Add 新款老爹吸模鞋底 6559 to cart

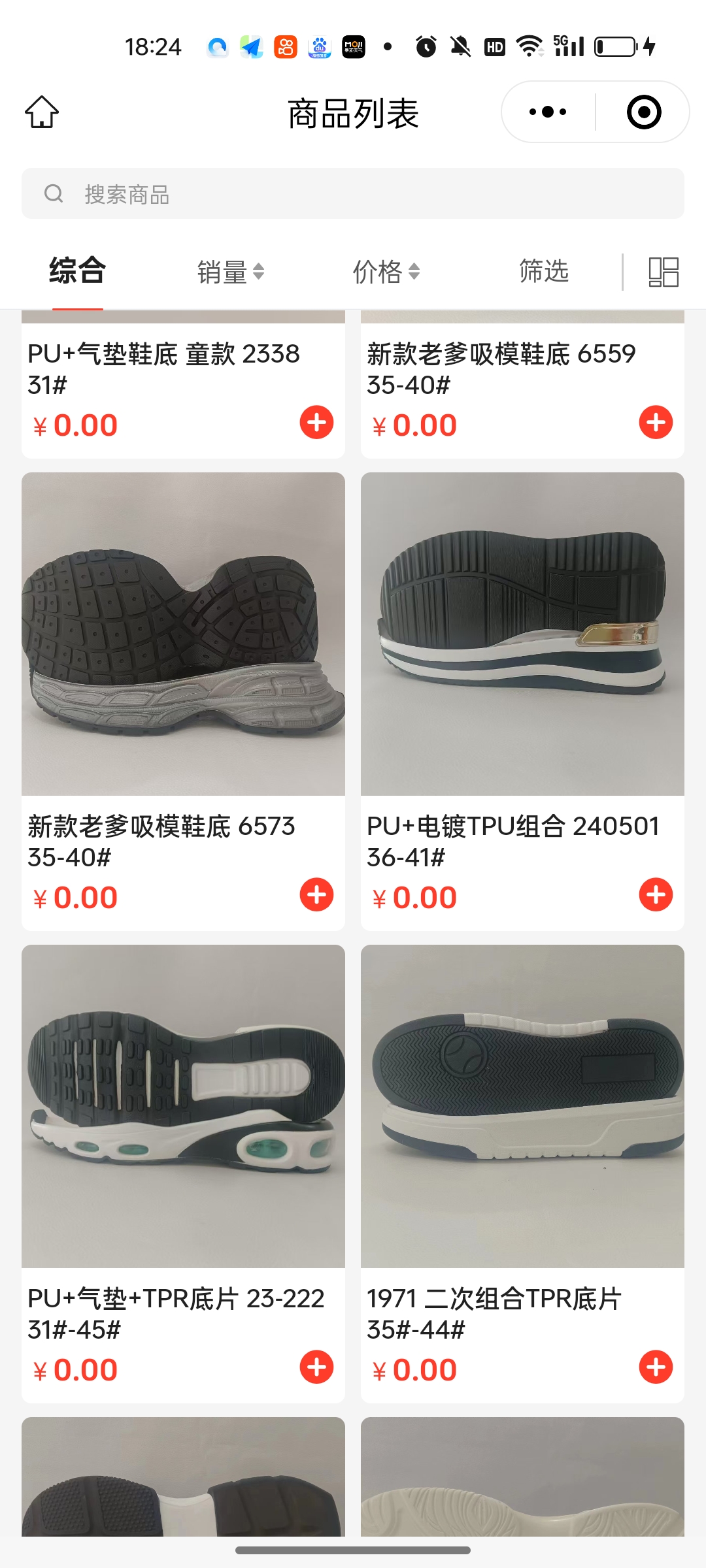(656, 423)
